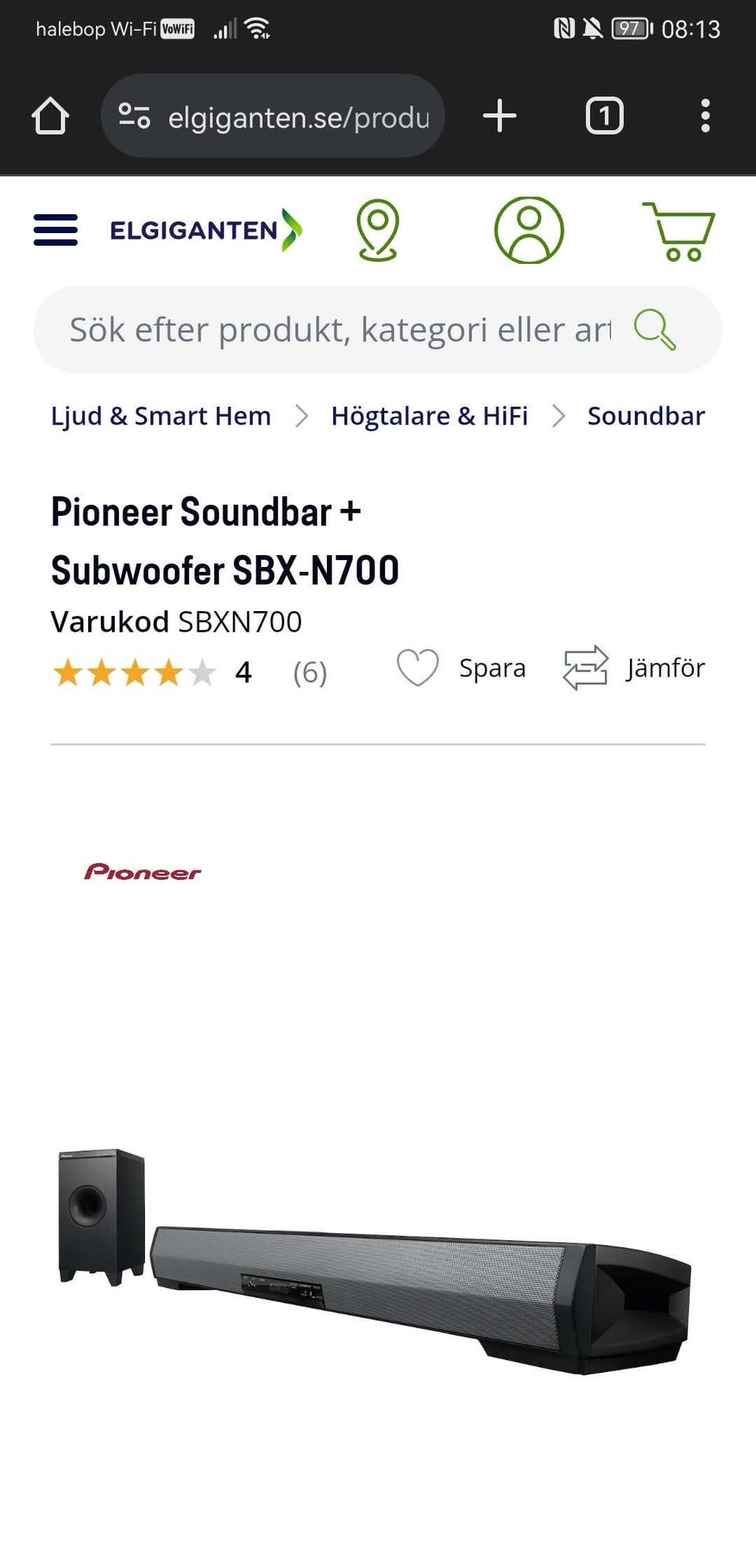The height and width of the screenshot is (1568, 756).
Task: View the shopping cart
Action: pos(678,232)
